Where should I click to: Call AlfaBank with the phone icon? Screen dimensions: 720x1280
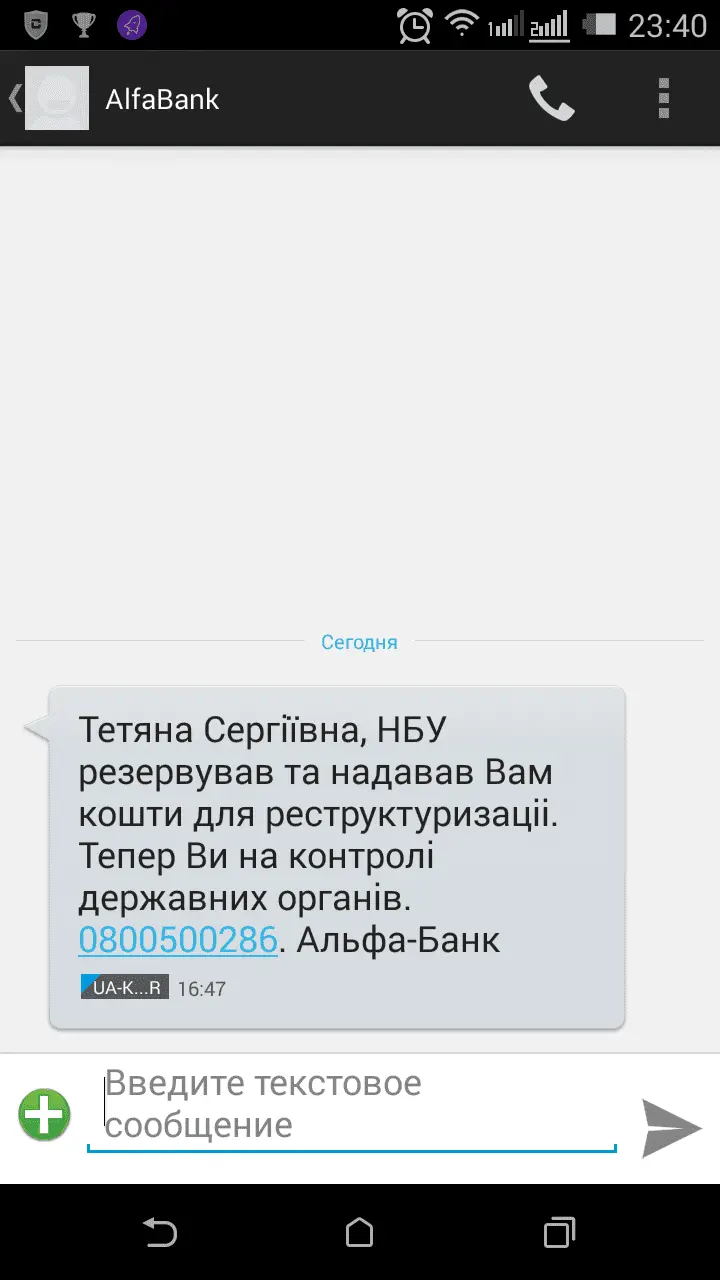pyautogui.click(x=551, y=99)
